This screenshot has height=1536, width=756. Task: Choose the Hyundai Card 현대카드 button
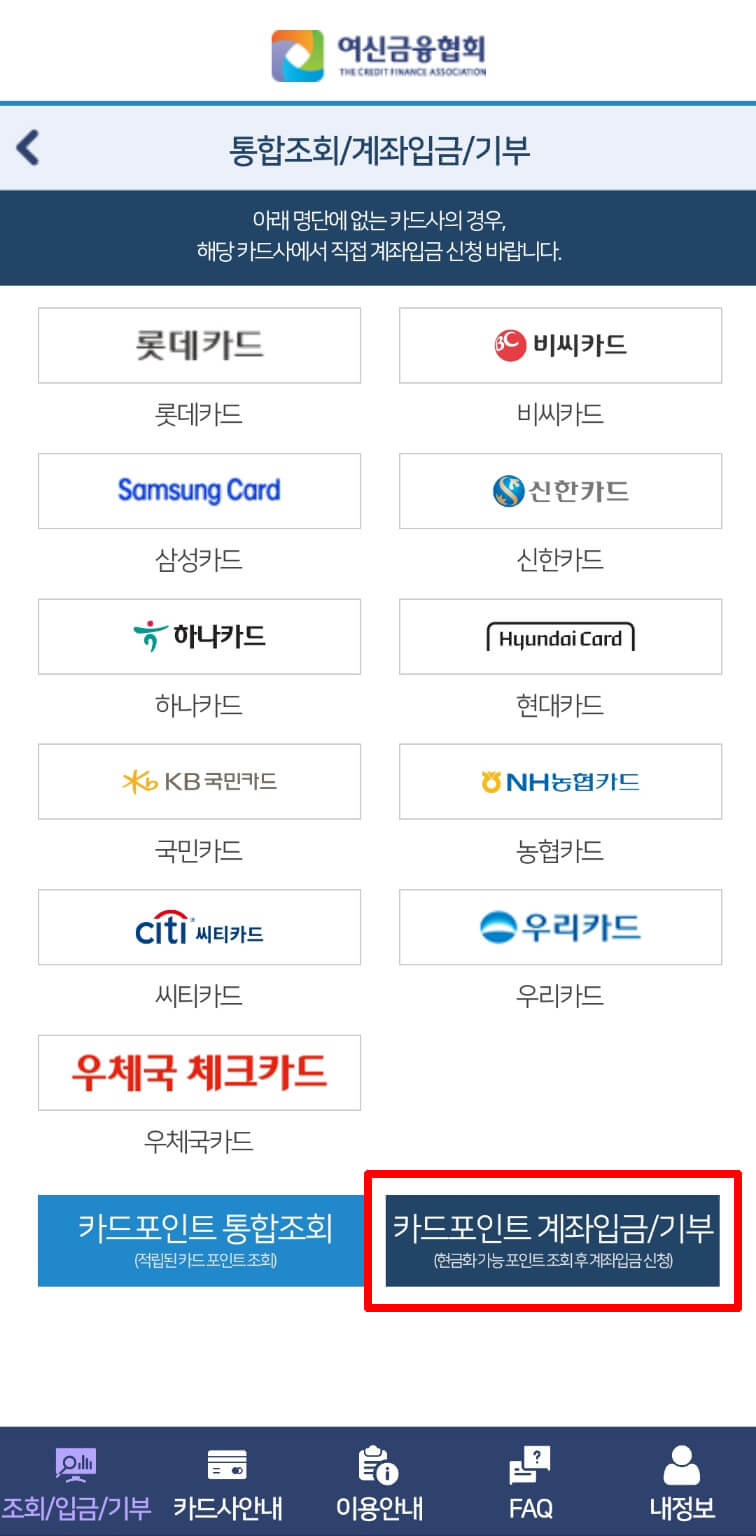(559, 637)
